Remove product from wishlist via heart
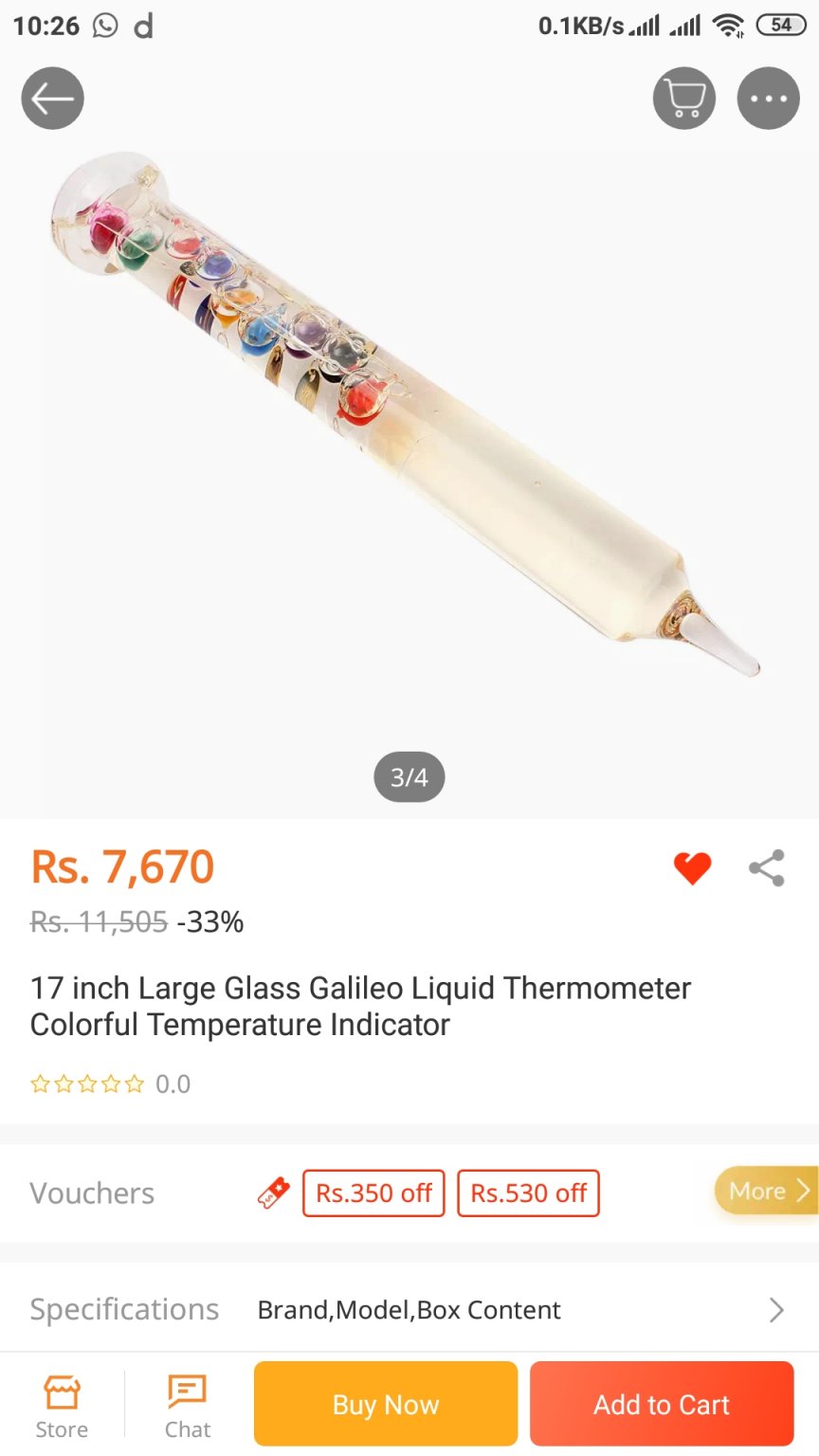Image resolution: width=819 pixels, height=1456 pixels. point(692,867)
